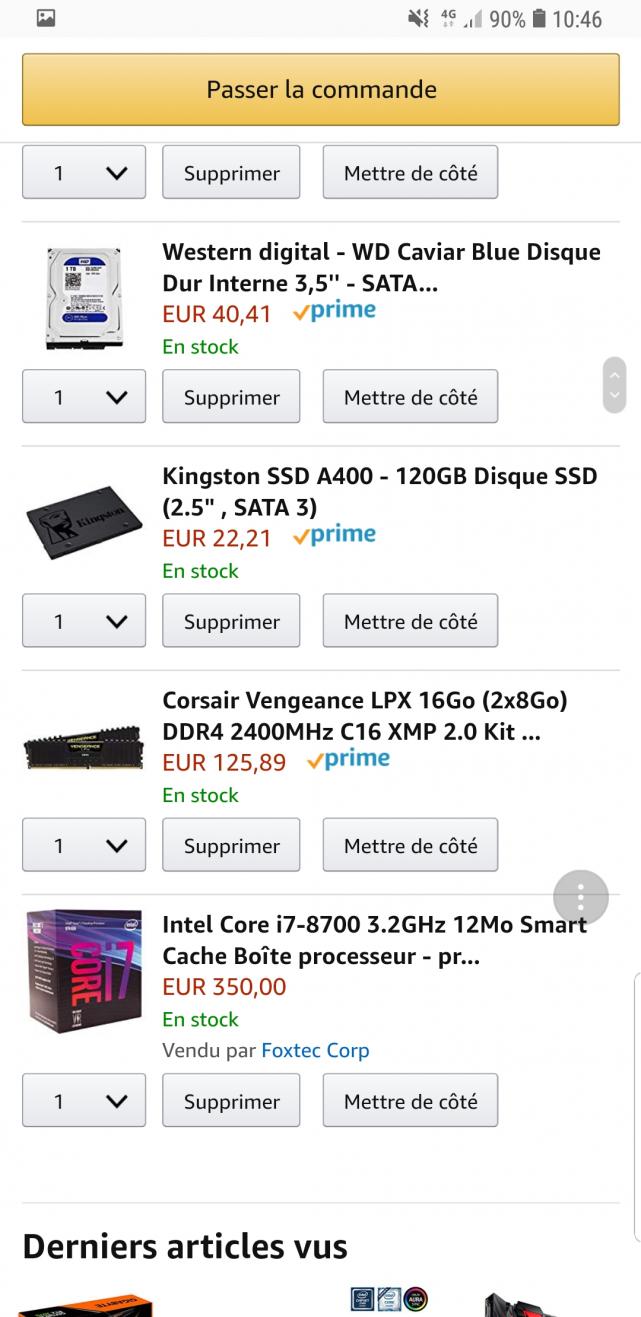
Task: Tap Passer la commande button
Action: pyautogui.click(x=321, y=90)
